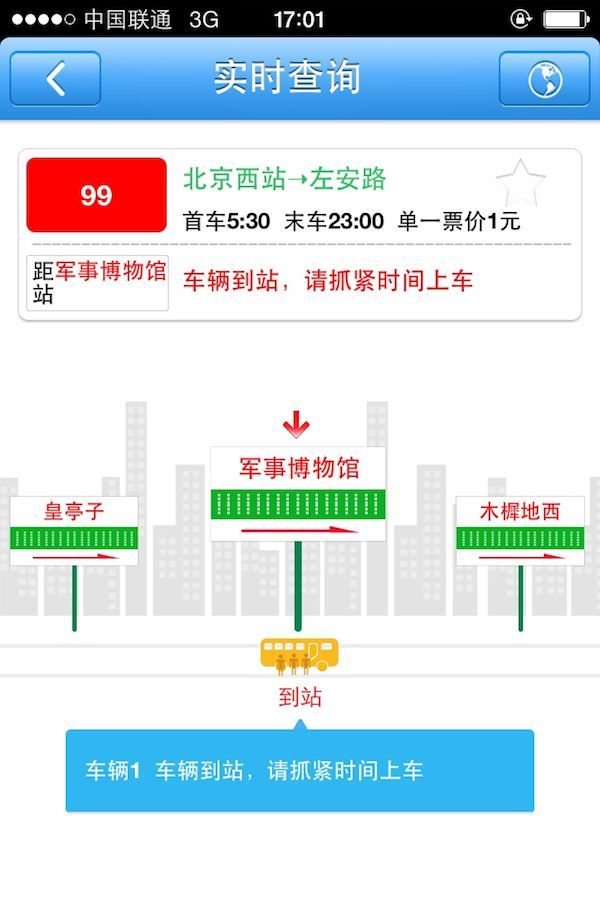Favorite route 99 with the star
This screenshot has height=900, width=600.
coord(520,184)
